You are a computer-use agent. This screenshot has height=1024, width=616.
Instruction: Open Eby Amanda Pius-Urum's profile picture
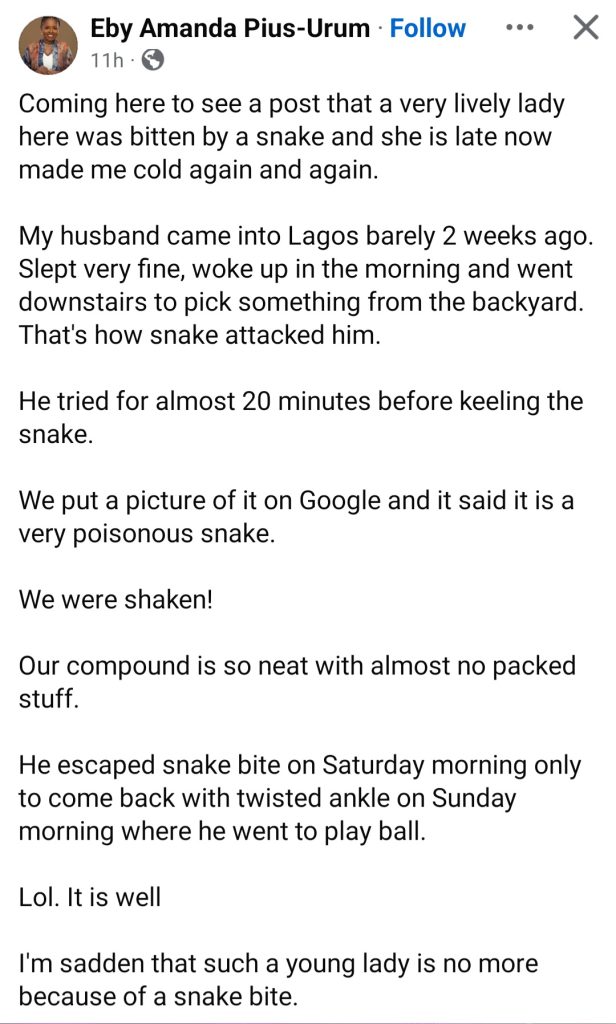click(48, 45)
